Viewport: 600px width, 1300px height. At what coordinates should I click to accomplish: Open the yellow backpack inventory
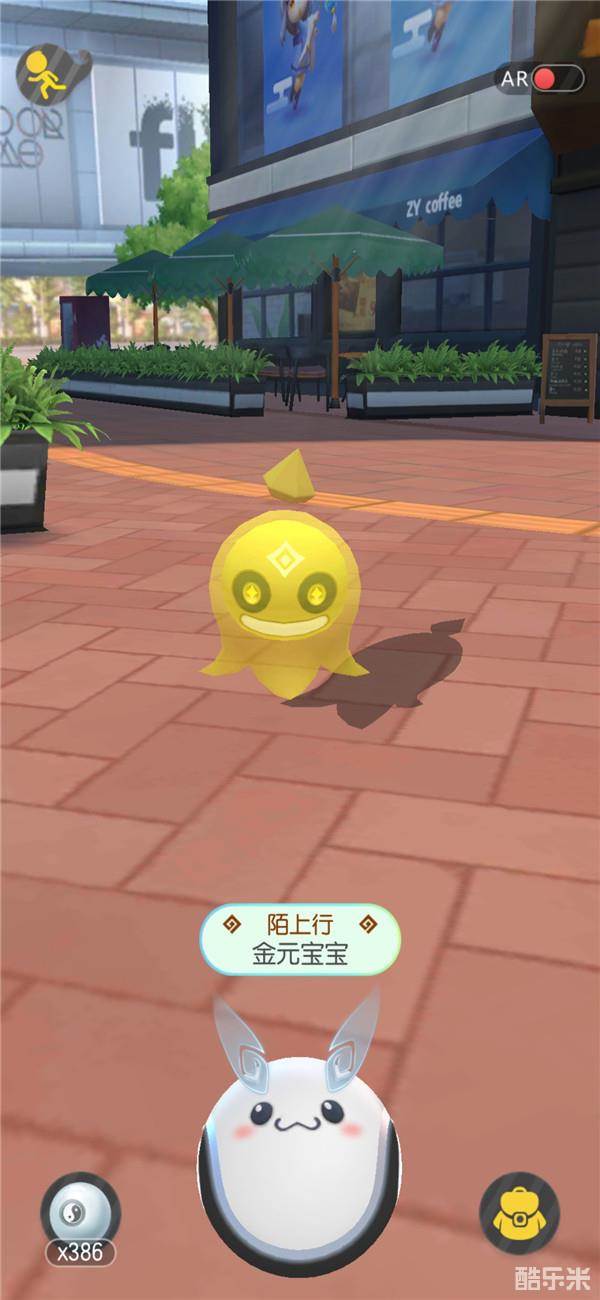tap(519, 1213)
